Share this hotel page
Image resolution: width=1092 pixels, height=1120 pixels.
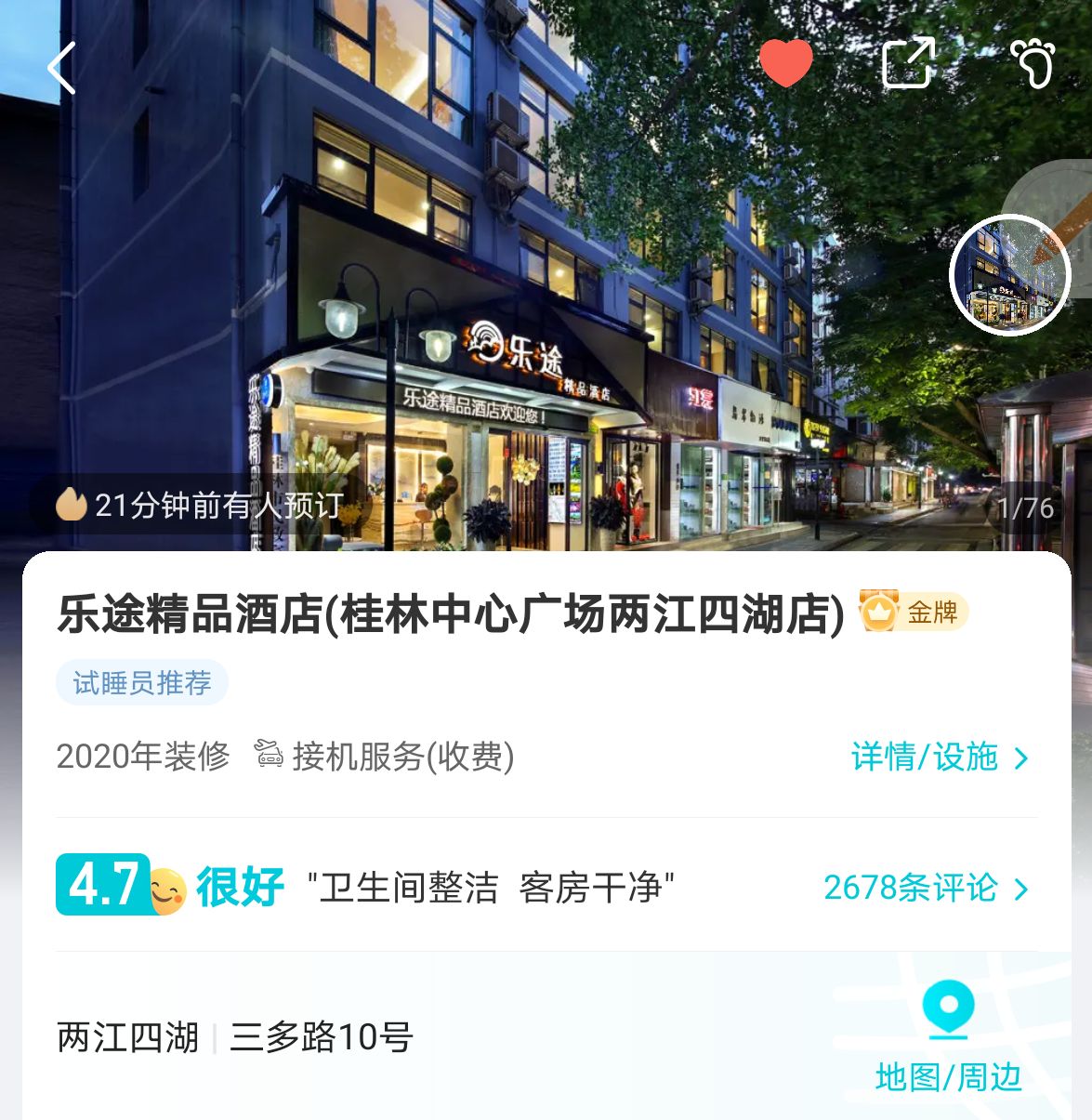coord(908,63)
